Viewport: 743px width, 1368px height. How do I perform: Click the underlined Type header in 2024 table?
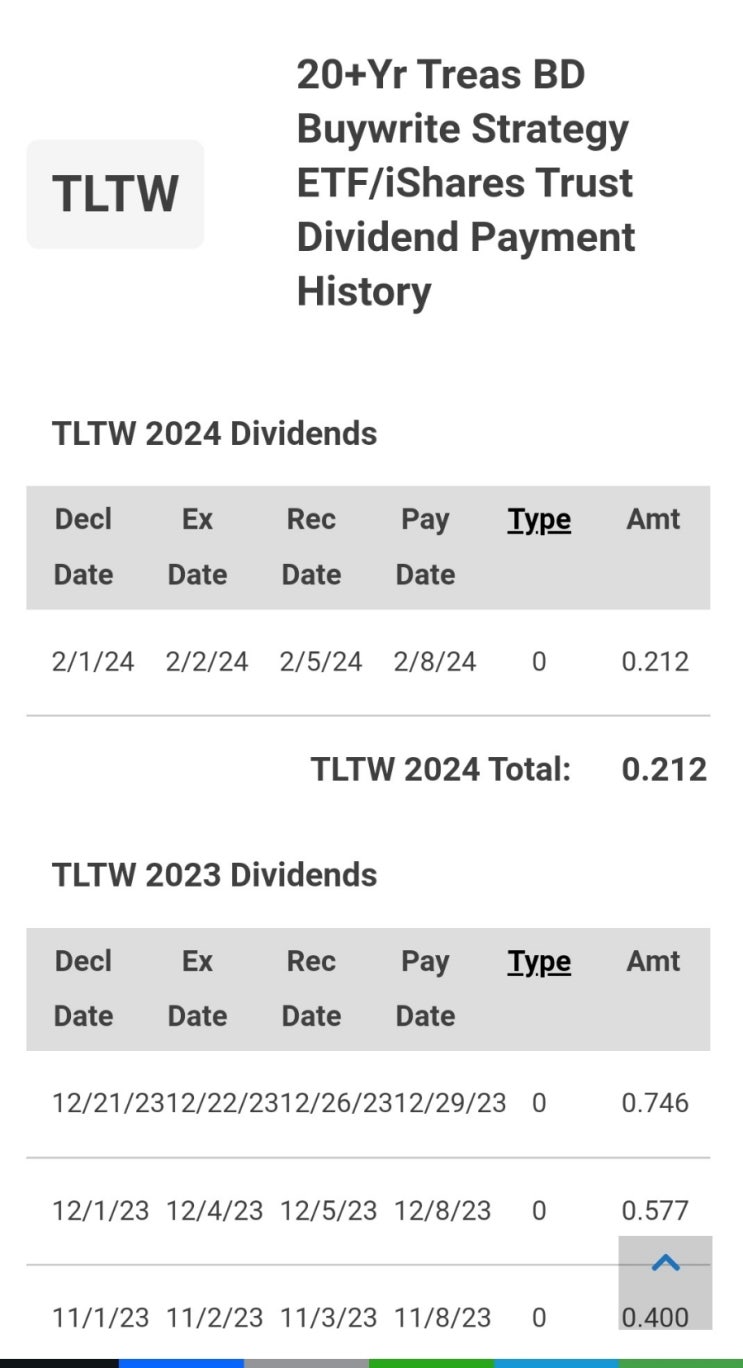click(x=538, y=519)
